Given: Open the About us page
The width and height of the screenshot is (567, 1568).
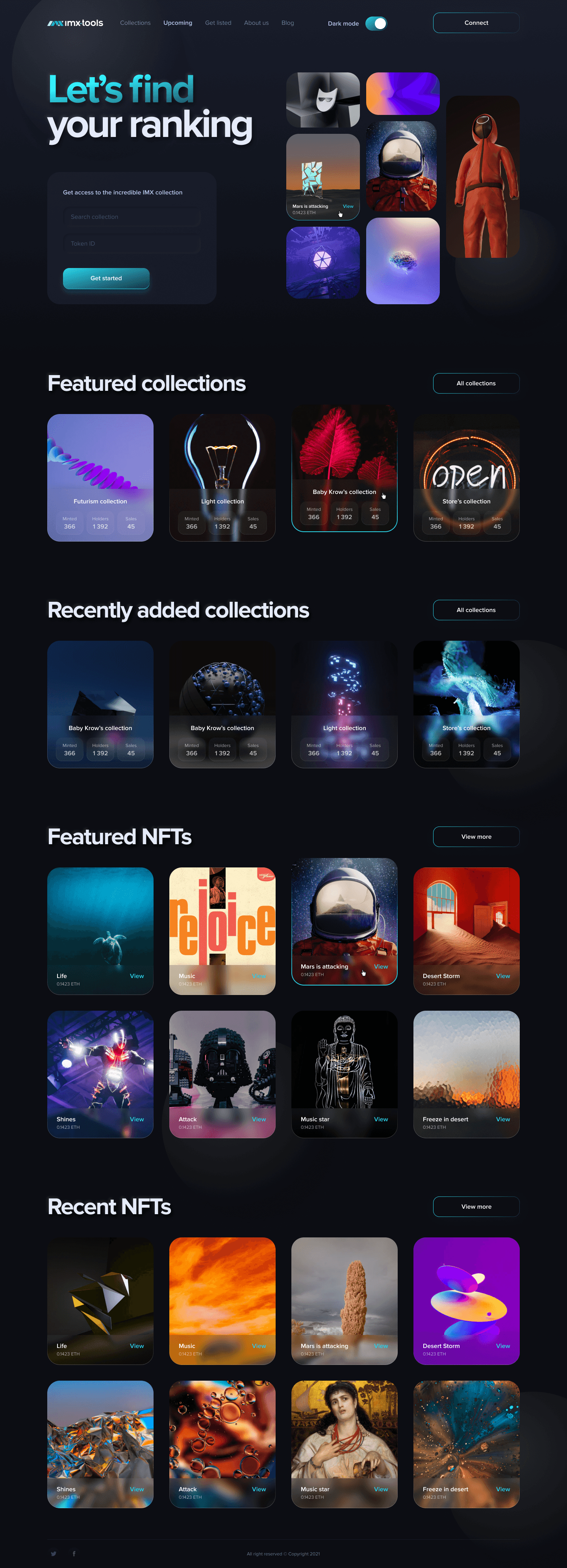Looking at the screenshot, I should [256, 23].
